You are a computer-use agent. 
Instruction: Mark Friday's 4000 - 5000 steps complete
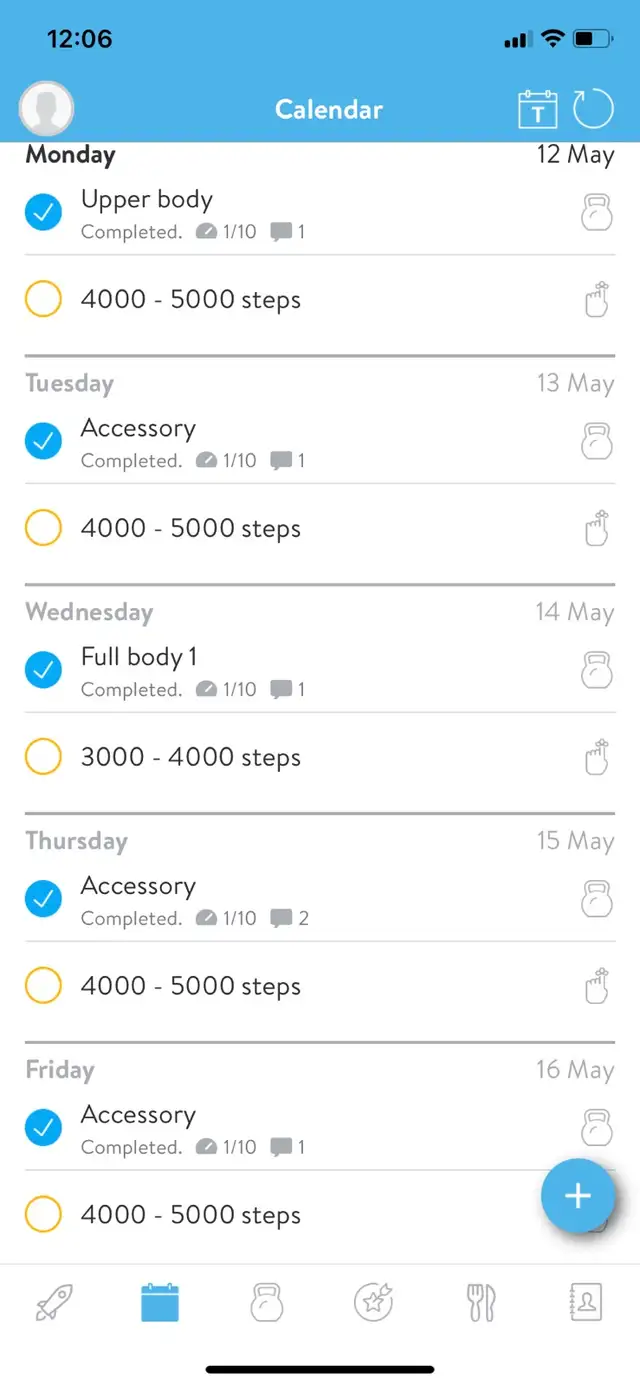click(x=43, y=1215)
